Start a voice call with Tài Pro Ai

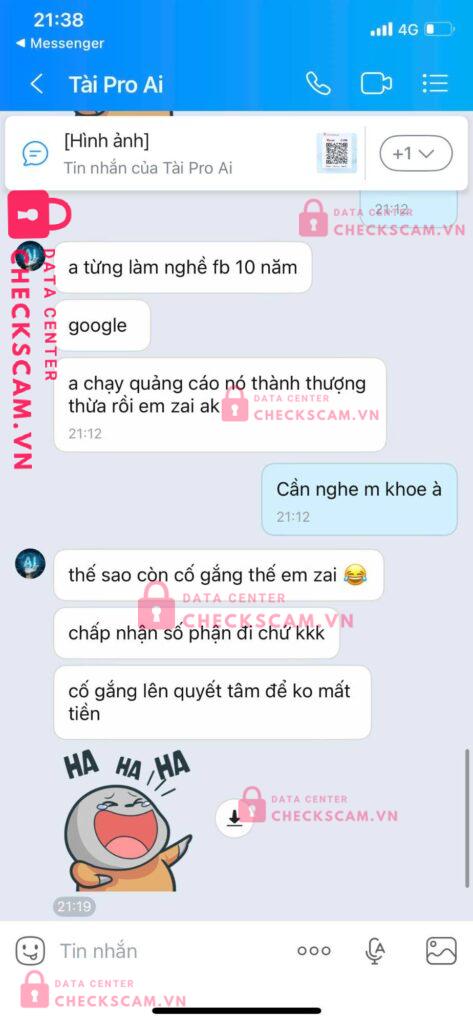coord(318,84)
